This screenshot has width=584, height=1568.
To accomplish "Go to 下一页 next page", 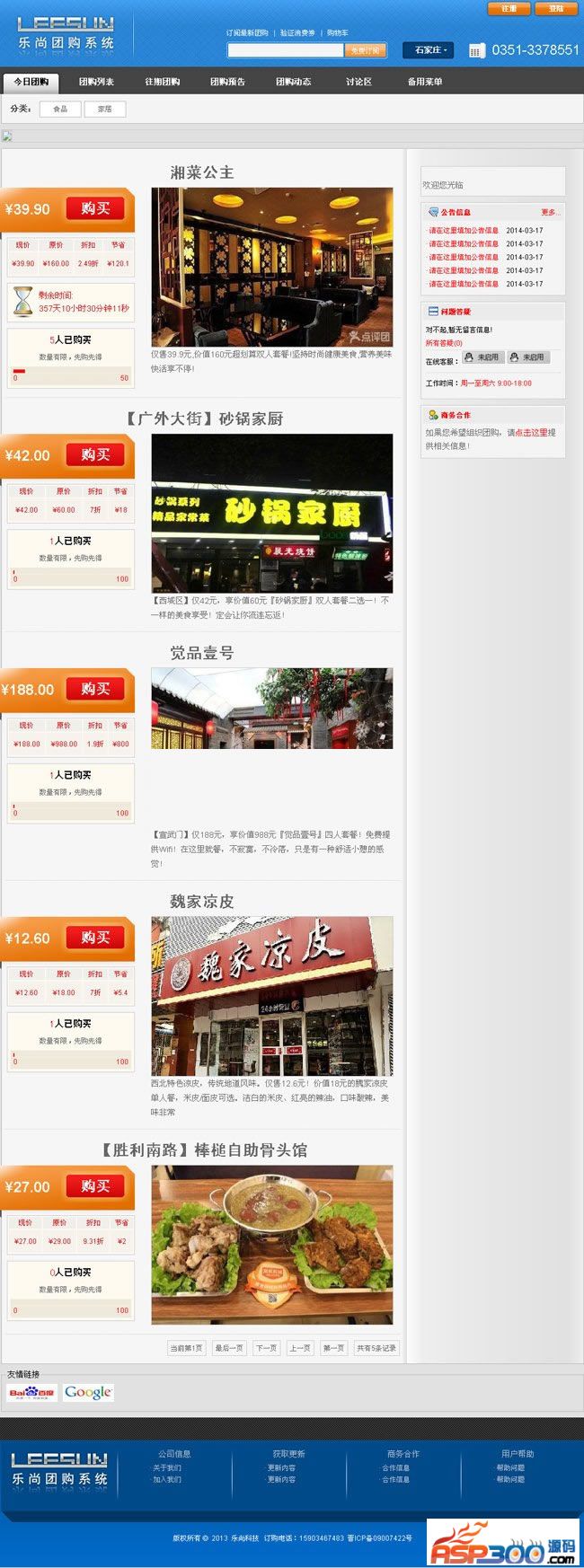I will point(266,1348).
